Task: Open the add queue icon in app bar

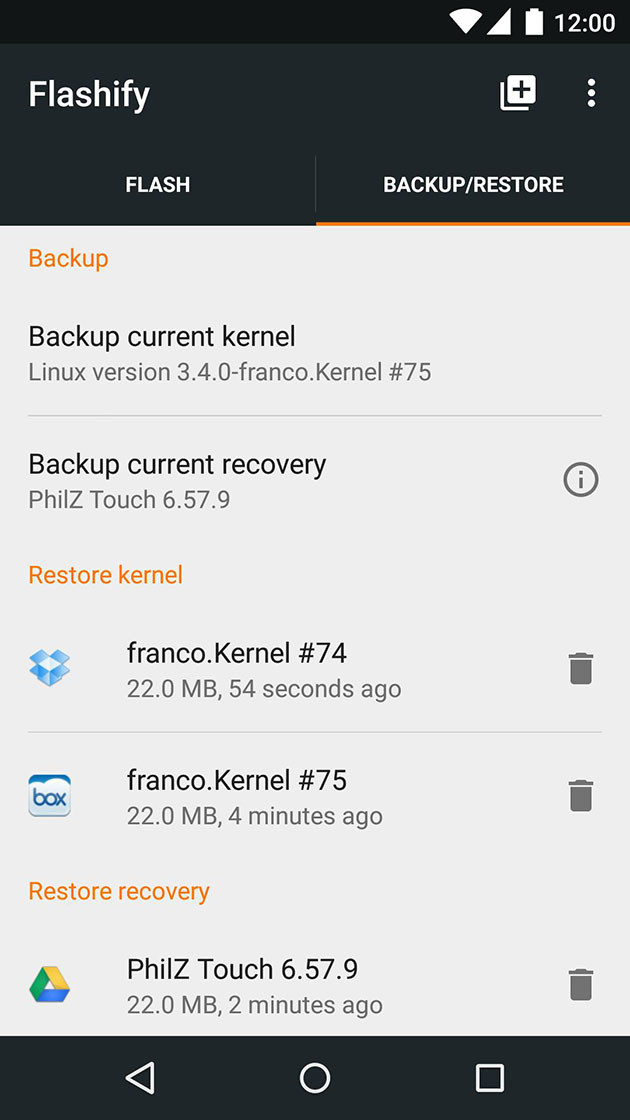Action: tap(518, 94)
